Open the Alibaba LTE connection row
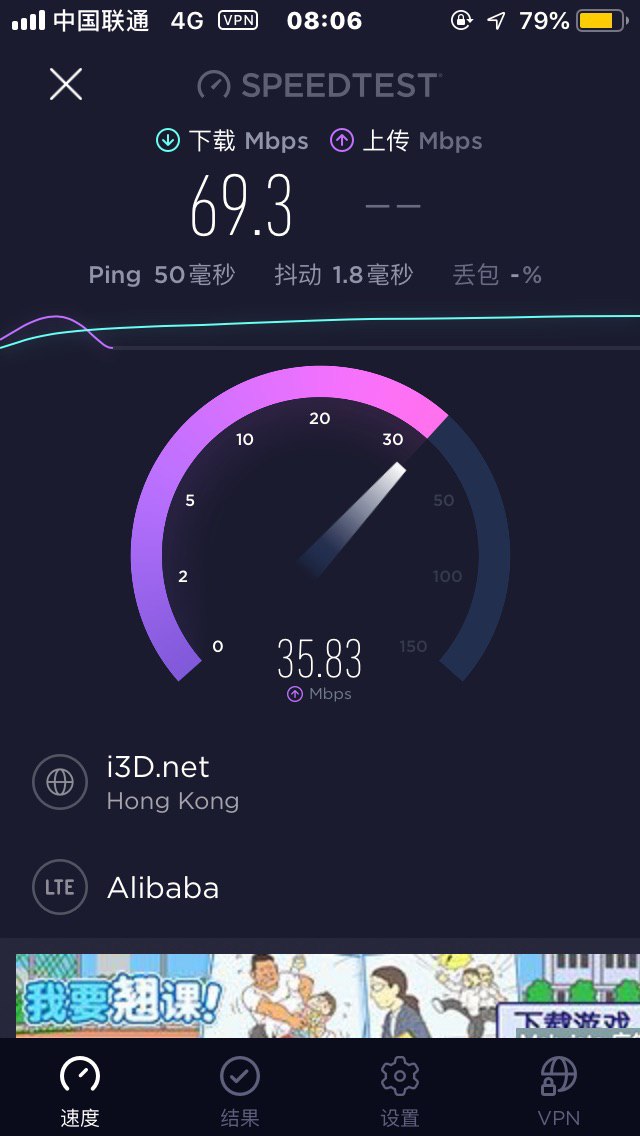This screenshot has width=640, height=1136. click(162, 888)
